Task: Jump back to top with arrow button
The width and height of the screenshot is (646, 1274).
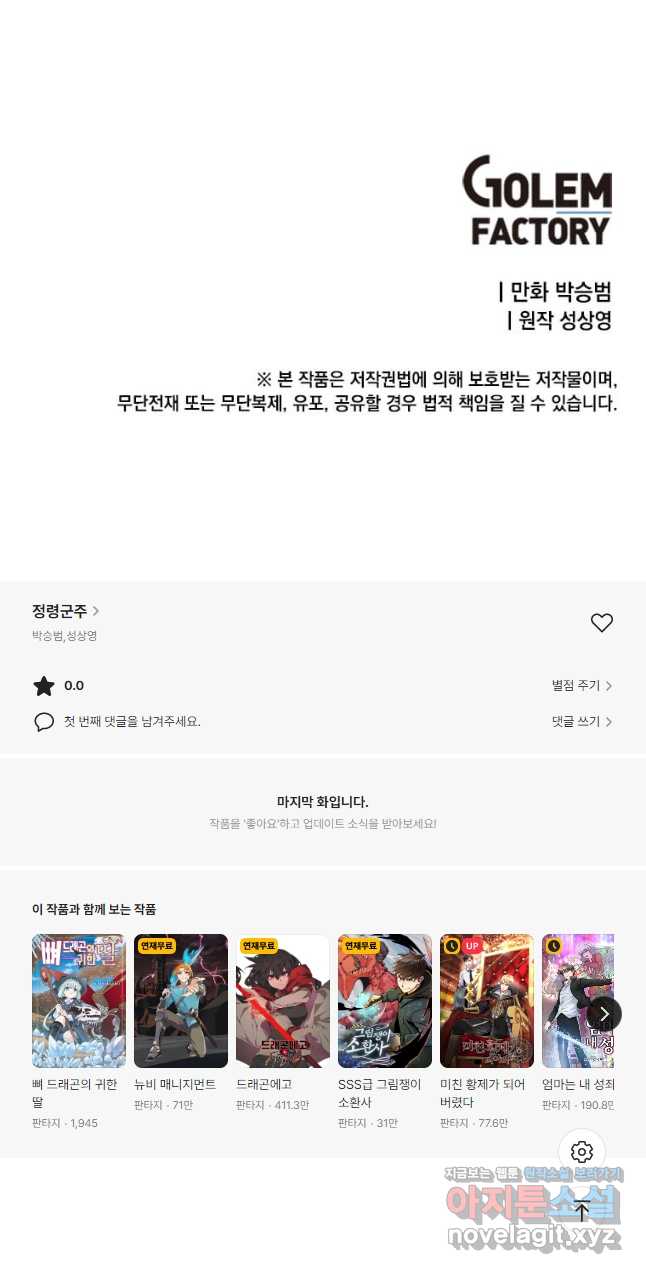Action: (582, 1211)
